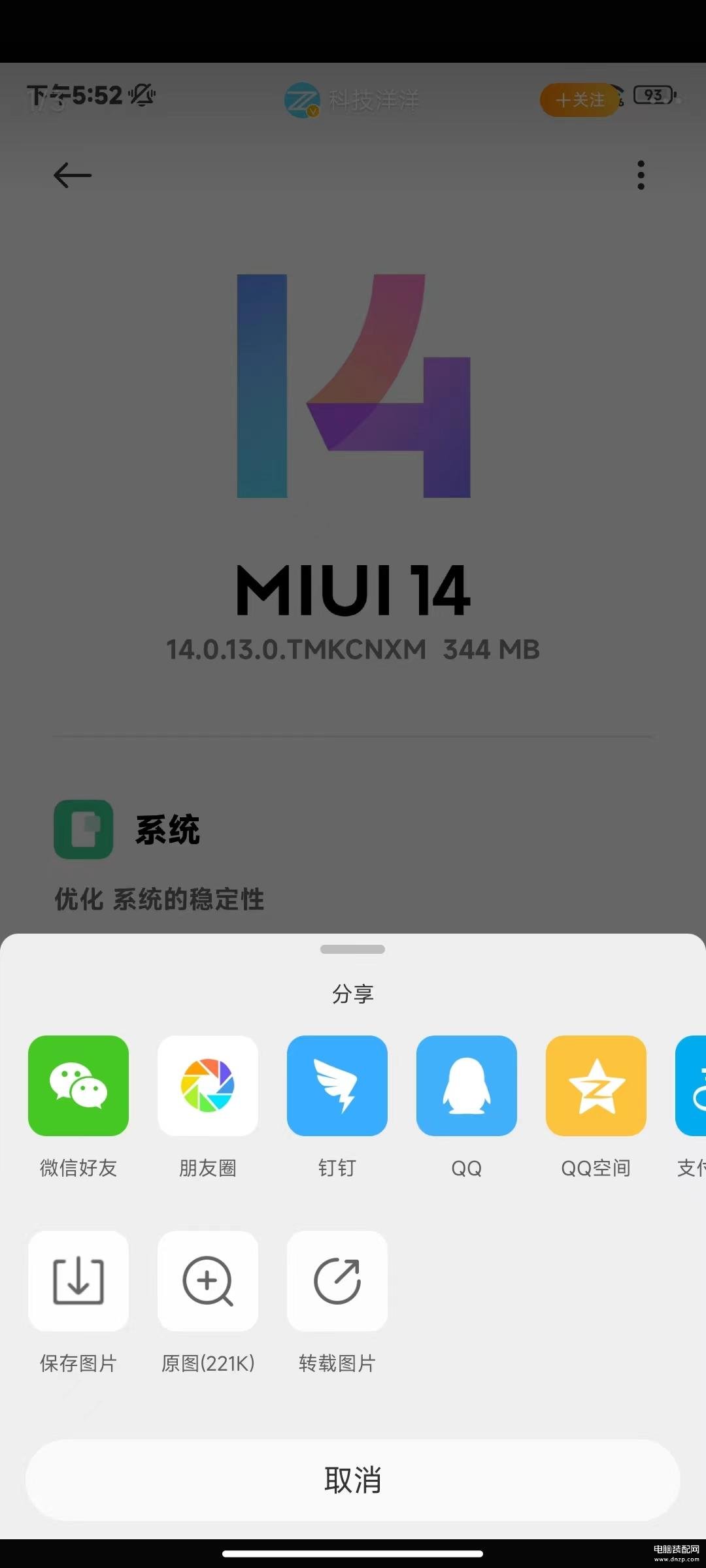
Task: Share the image via DingTalk (钉钉)
Action: point(337,1086)
